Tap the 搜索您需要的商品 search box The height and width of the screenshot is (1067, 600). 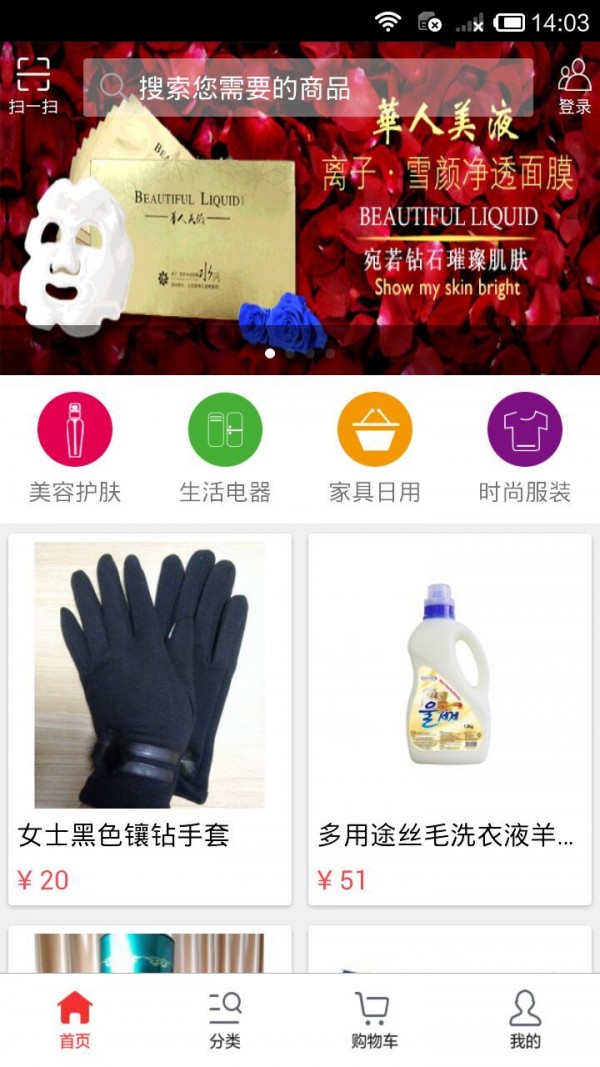[x=307, y=88]
